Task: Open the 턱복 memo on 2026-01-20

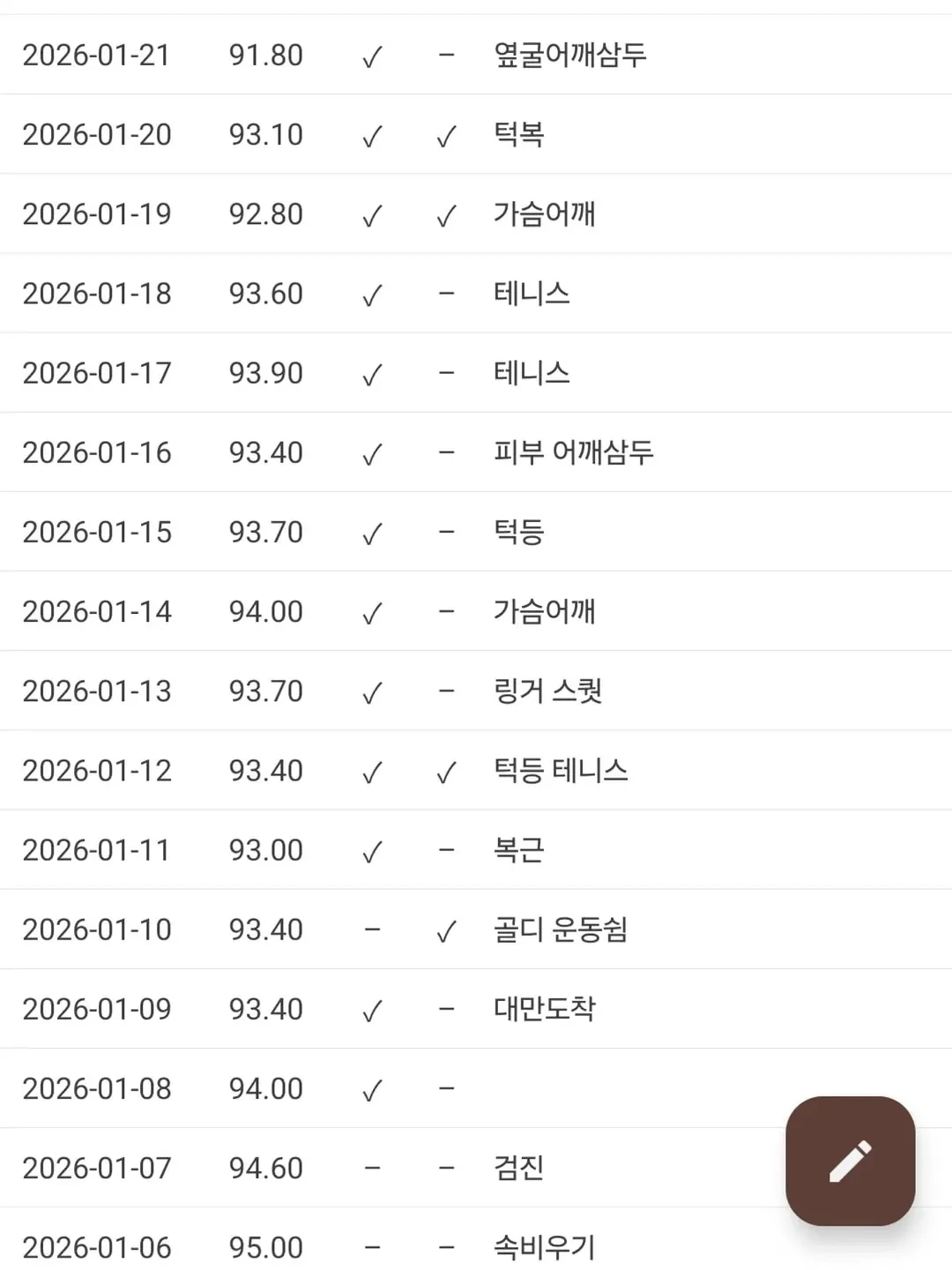Action: pos(520,134)
